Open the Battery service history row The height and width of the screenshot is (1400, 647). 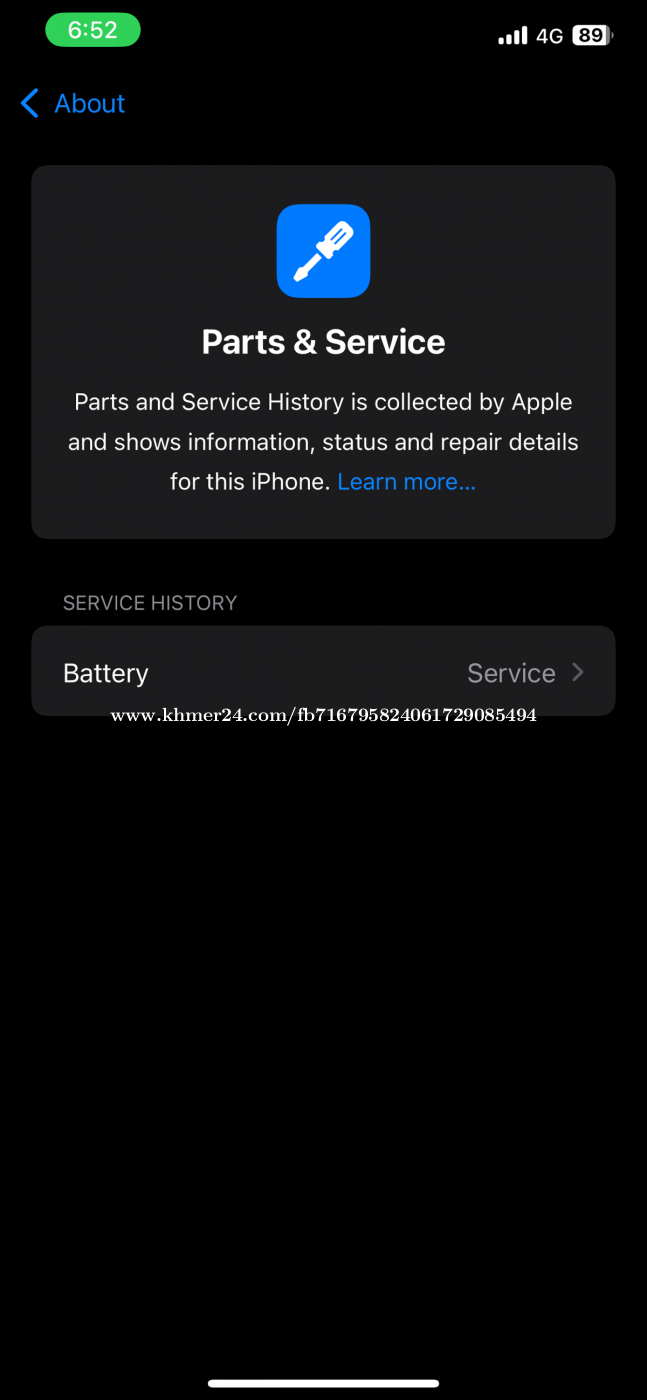click(323, 671)
